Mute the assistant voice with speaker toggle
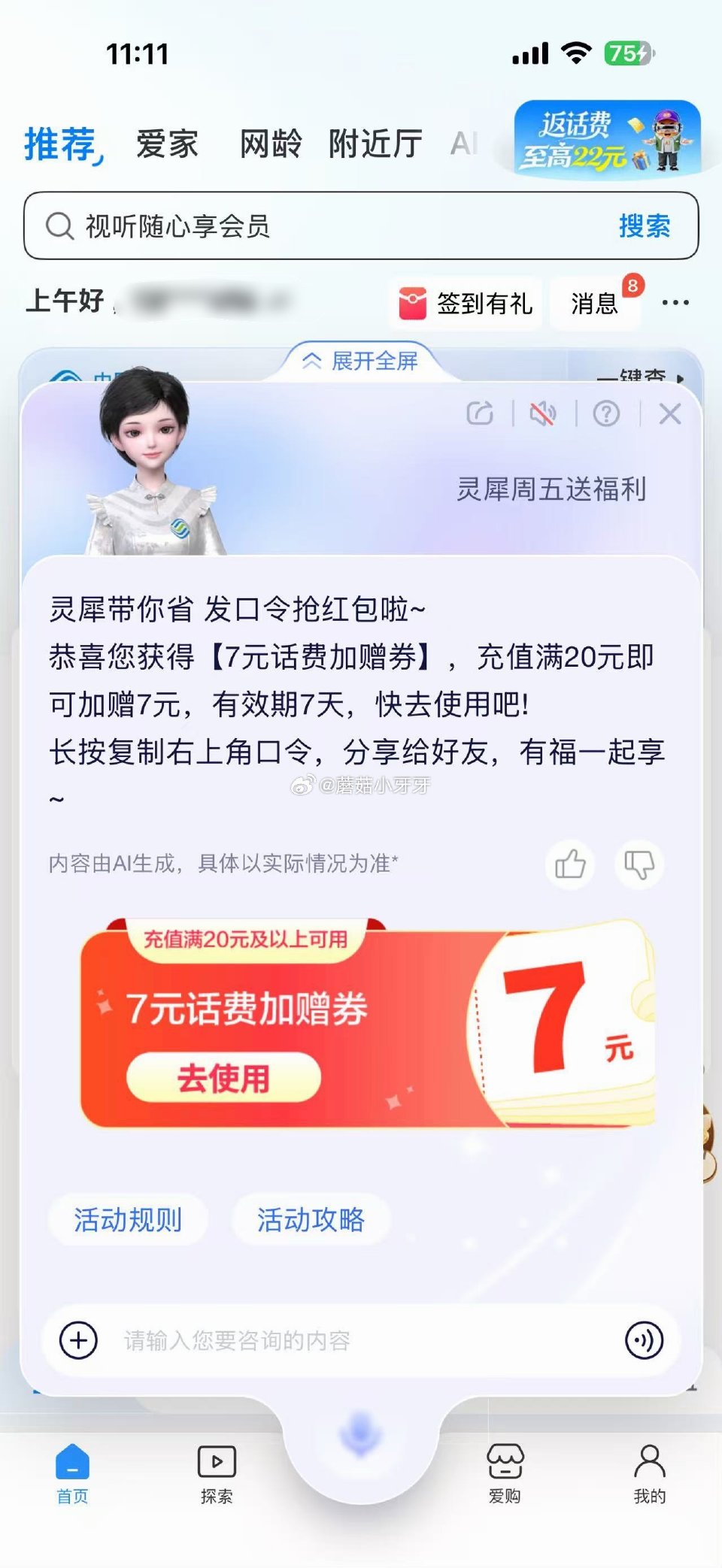The height and width of the screenshot is (1568, 722). coord(543,413)
